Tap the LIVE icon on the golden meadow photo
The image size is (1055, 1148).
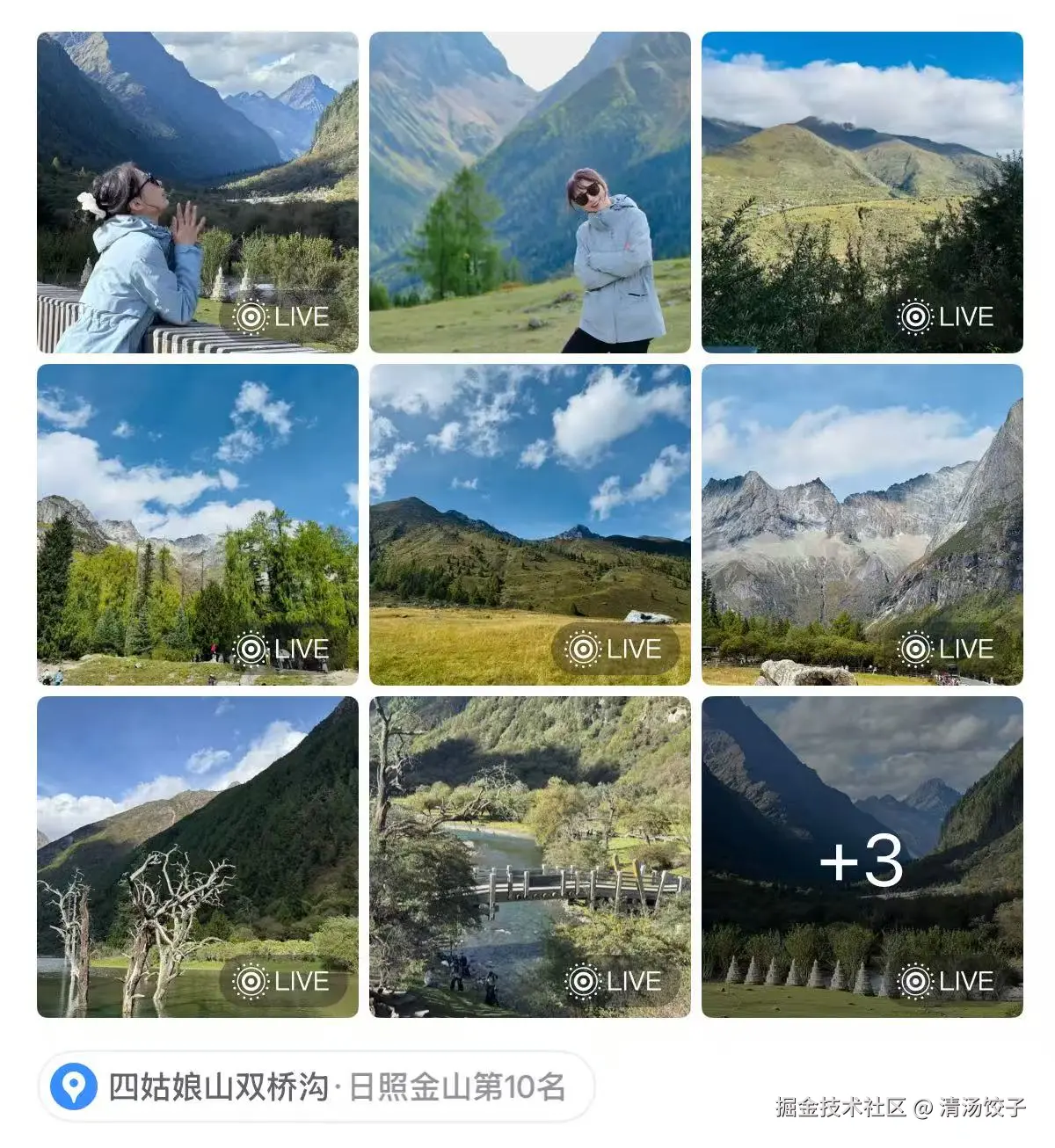[613, 648]
